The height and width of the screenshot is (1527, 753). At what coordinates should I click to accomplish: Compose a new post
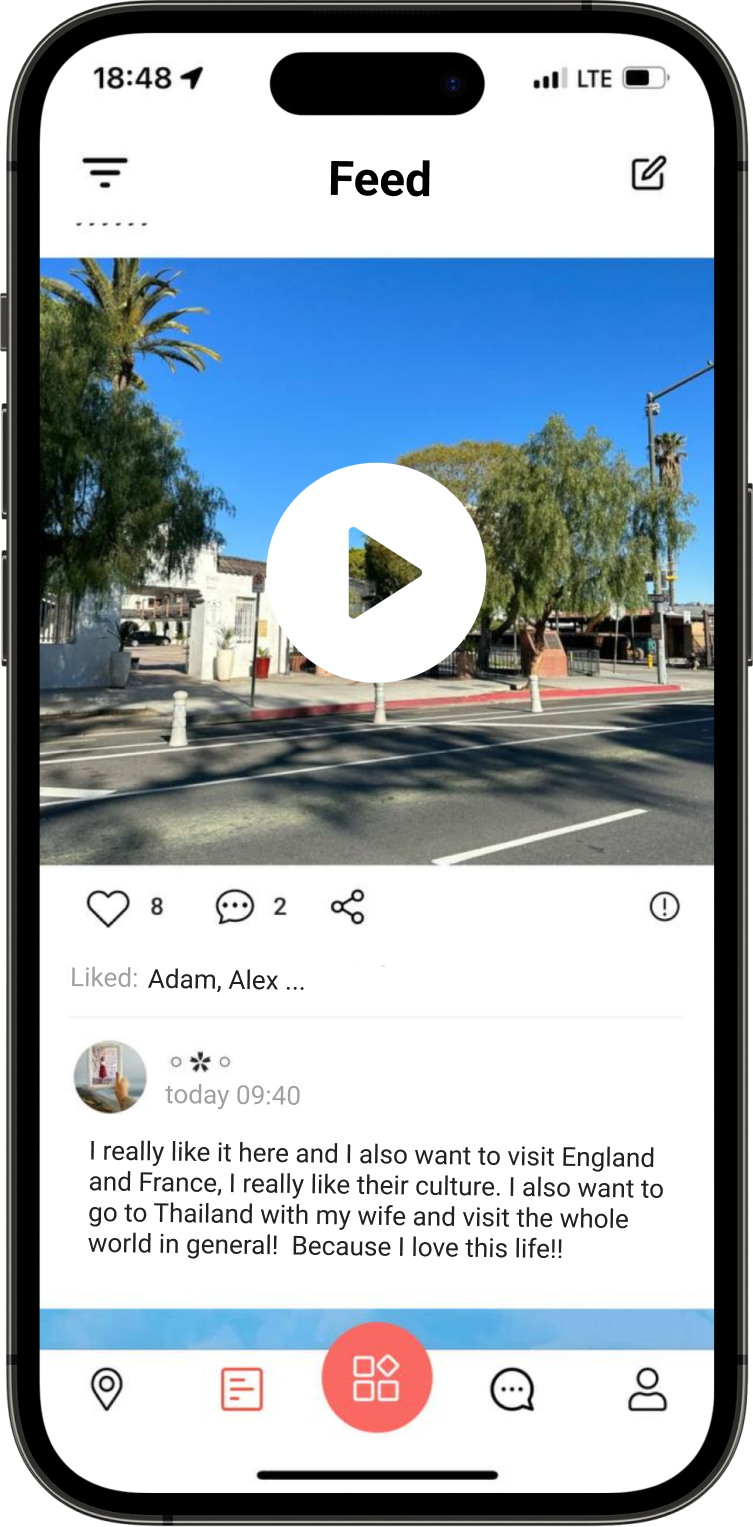(648, 174)
